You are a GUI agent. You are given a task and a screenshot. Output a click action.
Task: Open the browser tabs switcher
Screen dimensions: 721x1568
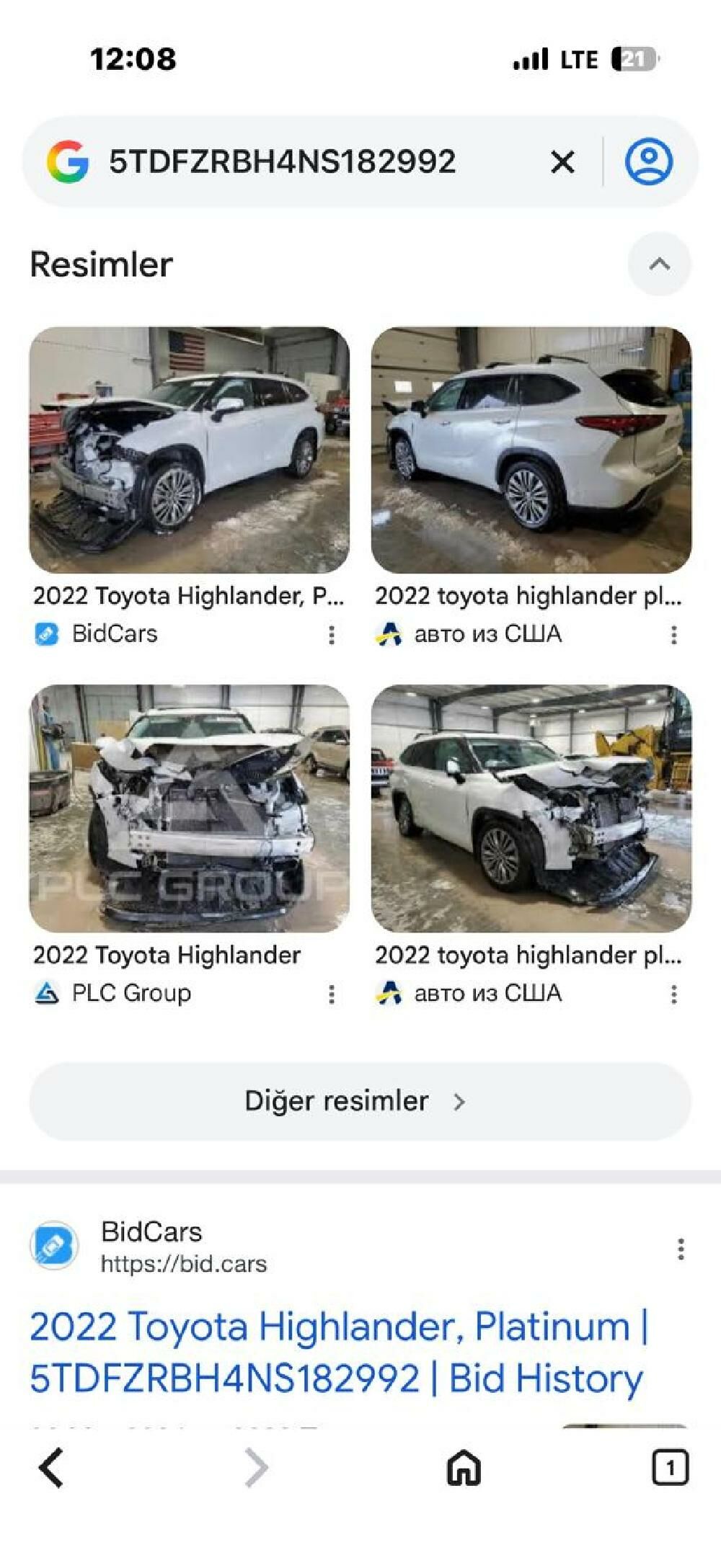[670, 1468]
